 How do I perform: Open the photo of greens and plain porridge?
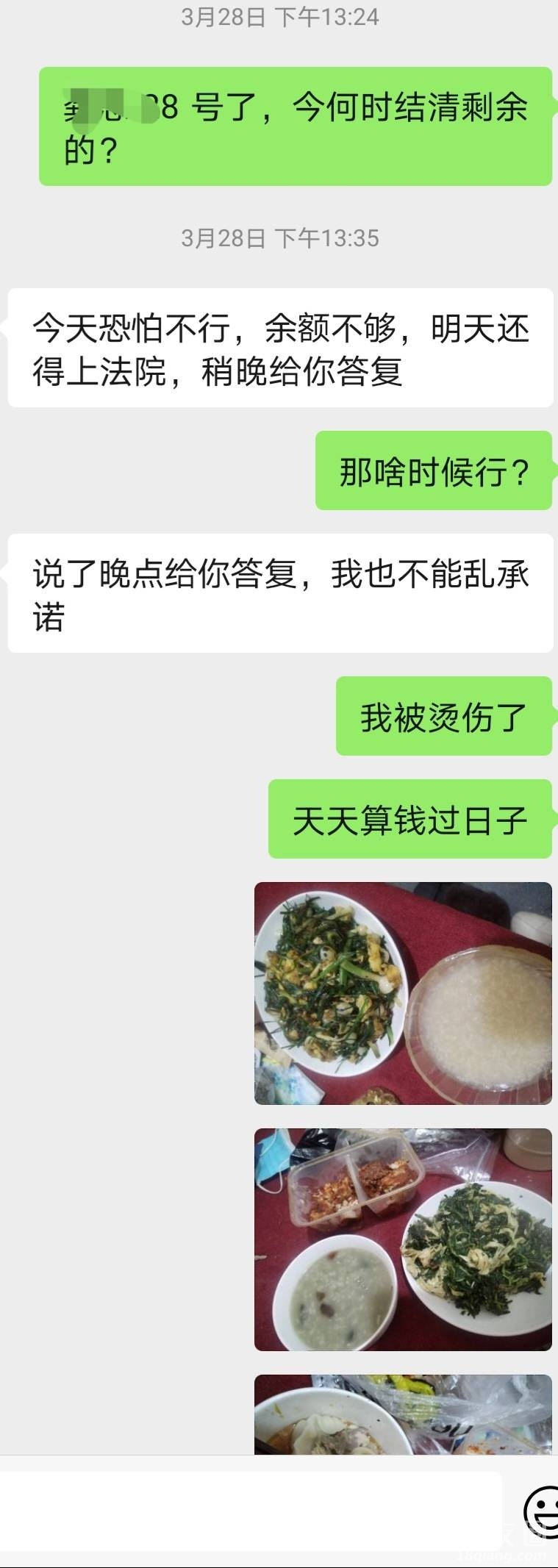click(x=403, y=993)
